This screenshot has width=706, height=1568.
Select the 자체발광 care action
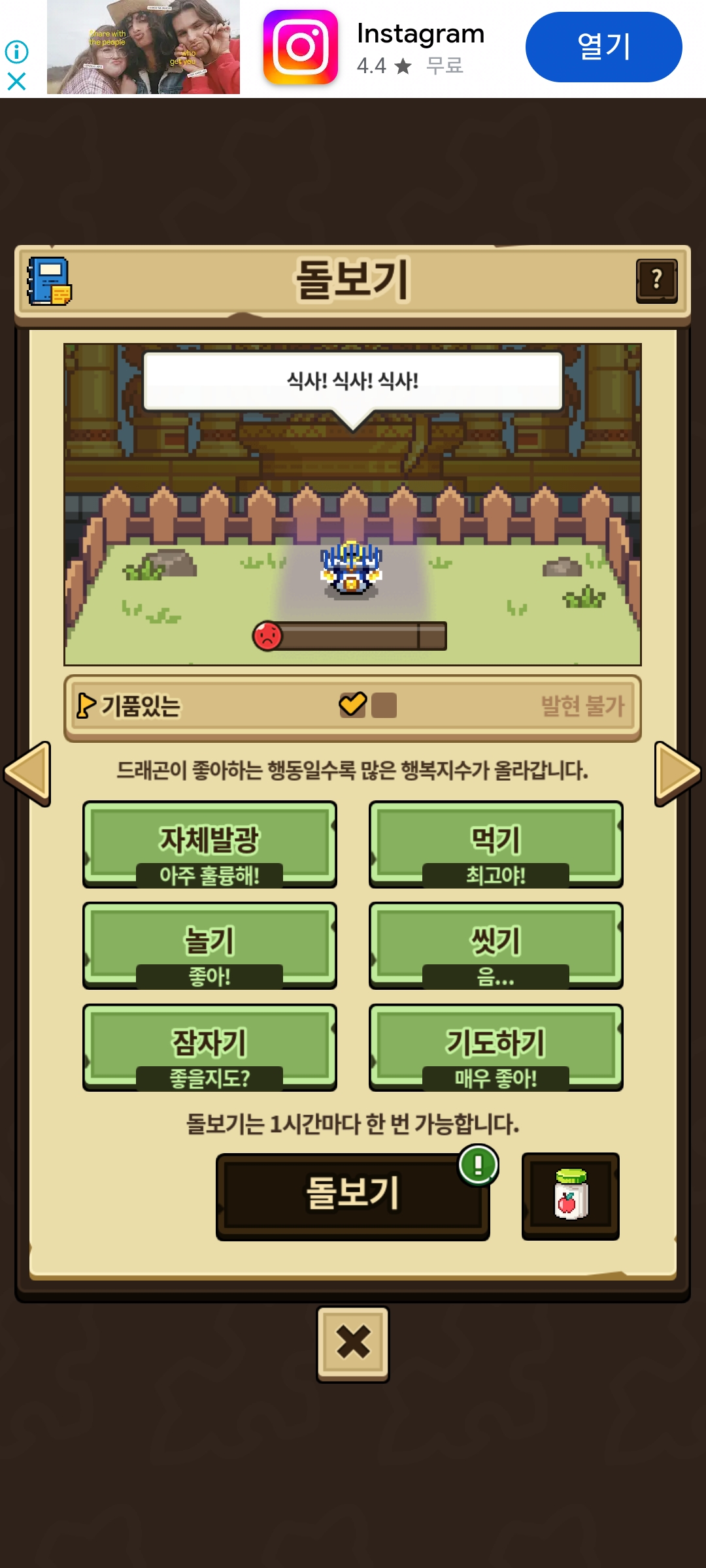point(210,844)
